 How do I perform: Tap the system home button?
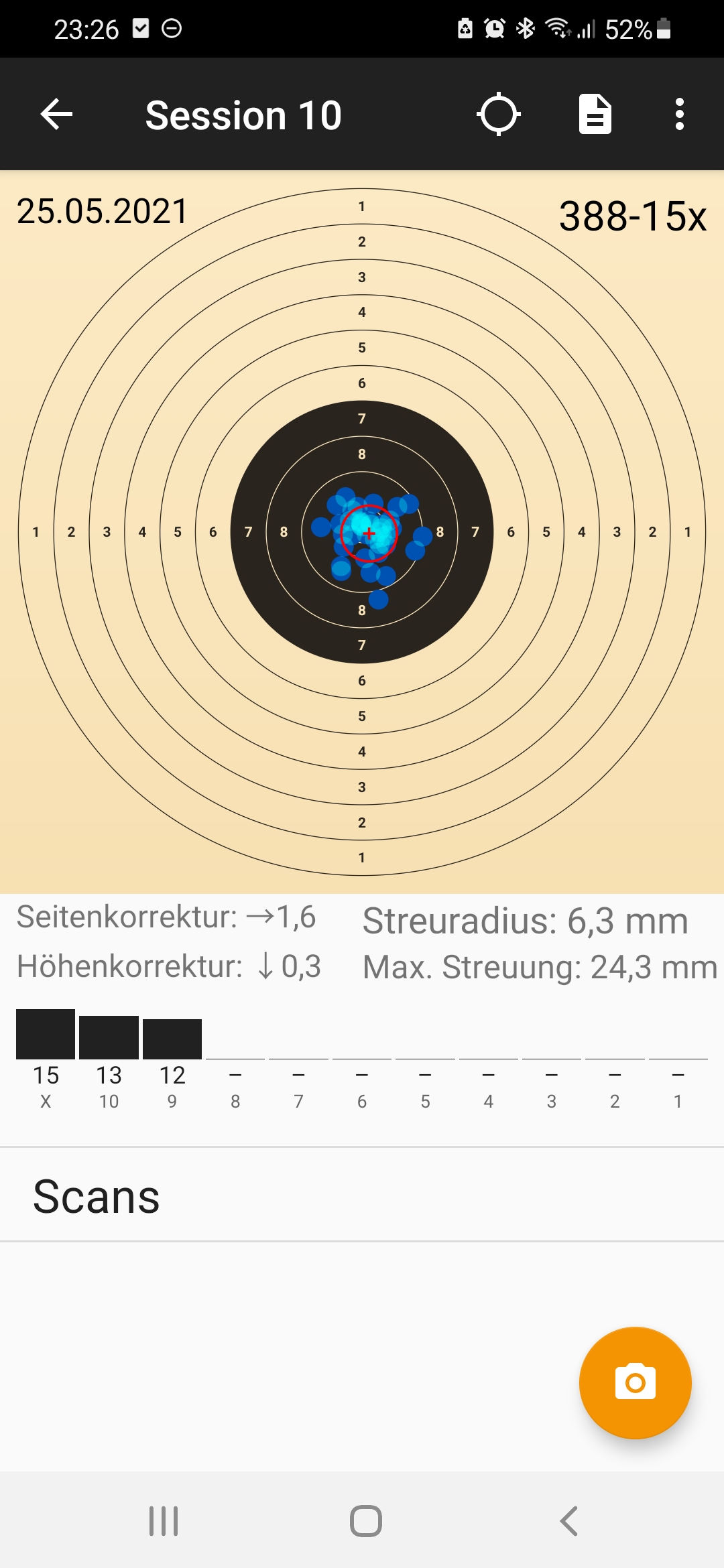point(366,1521)
